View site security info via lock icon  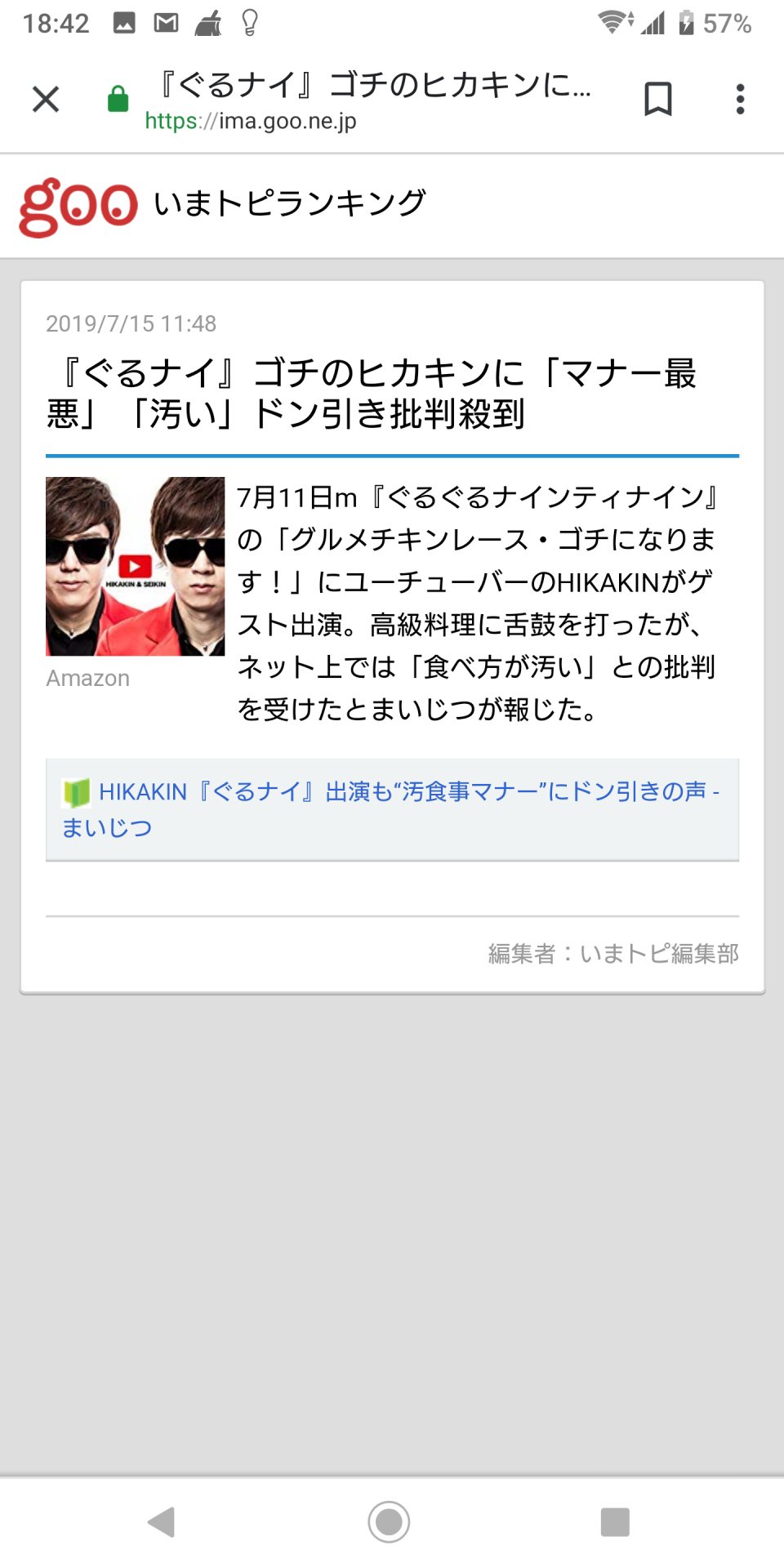coord(118,100)
